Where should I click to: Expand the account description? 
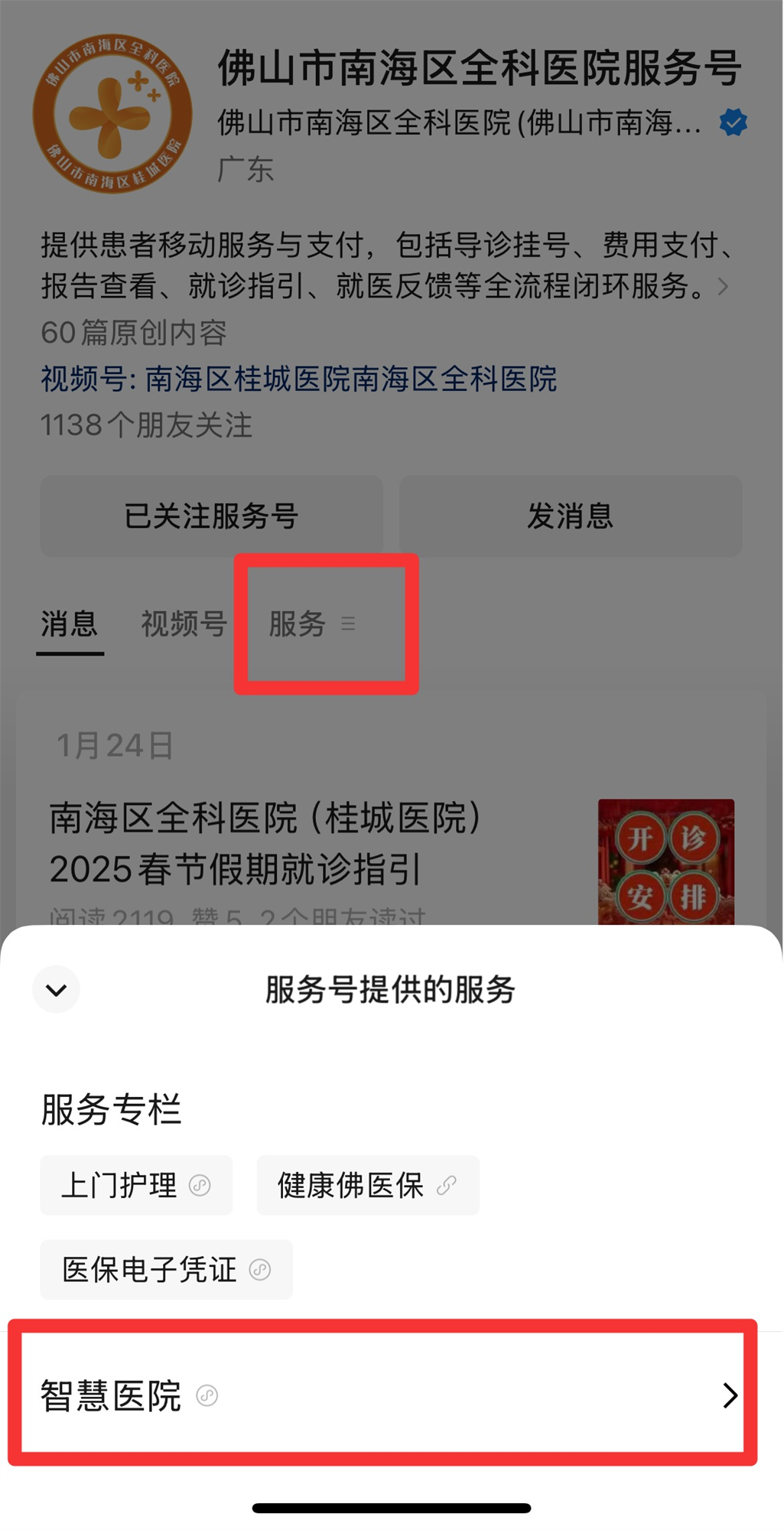[x=723, y=287]
